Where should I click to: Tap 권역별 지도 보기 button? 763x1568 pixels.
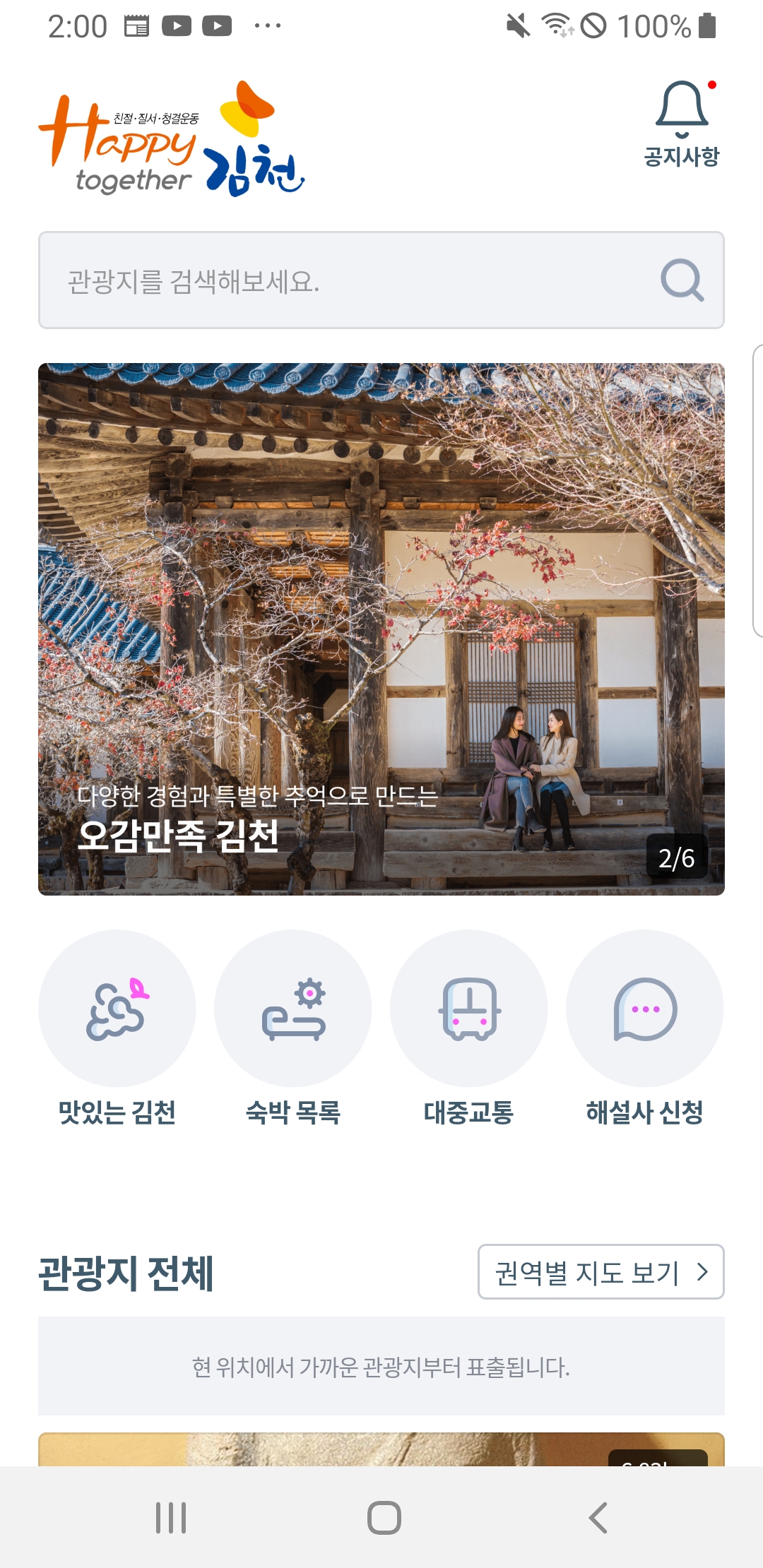point(601,1272)
